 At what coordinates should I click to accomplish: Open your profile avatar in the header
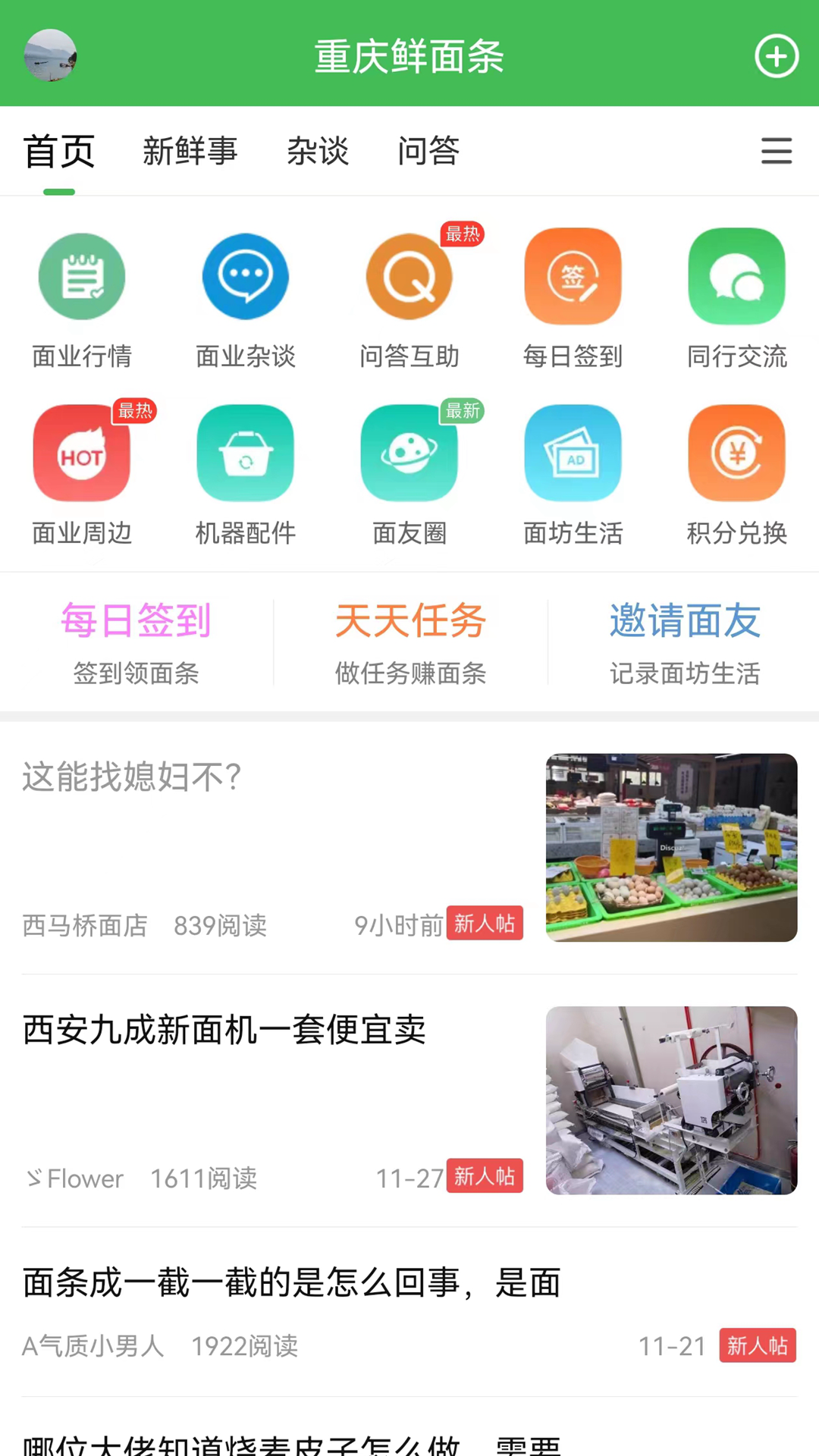pos(50,55)
